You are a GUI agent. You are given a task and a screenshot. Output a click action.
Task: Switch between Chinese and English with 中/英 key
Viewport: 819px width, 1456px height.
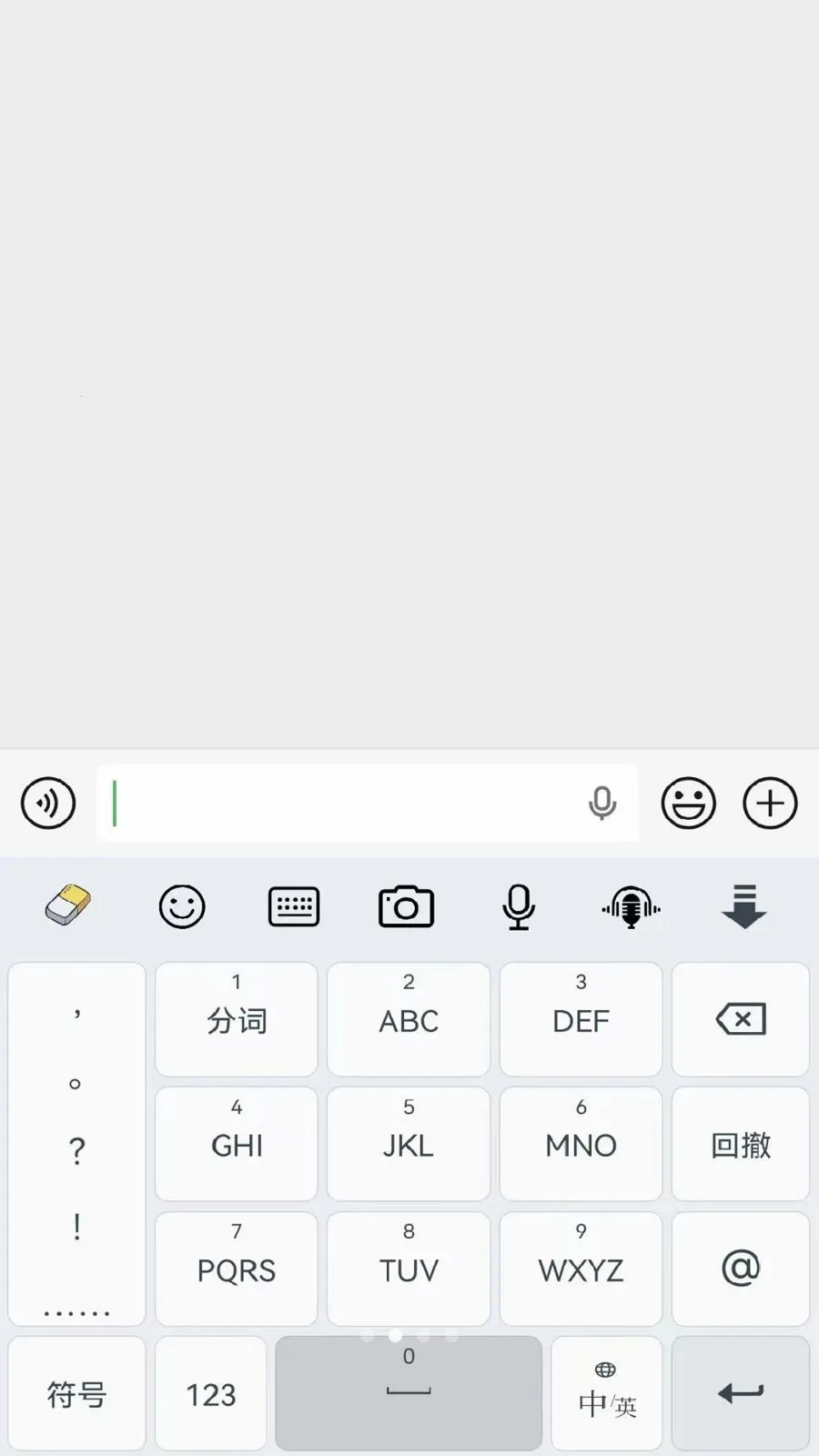coord(606,1394)
